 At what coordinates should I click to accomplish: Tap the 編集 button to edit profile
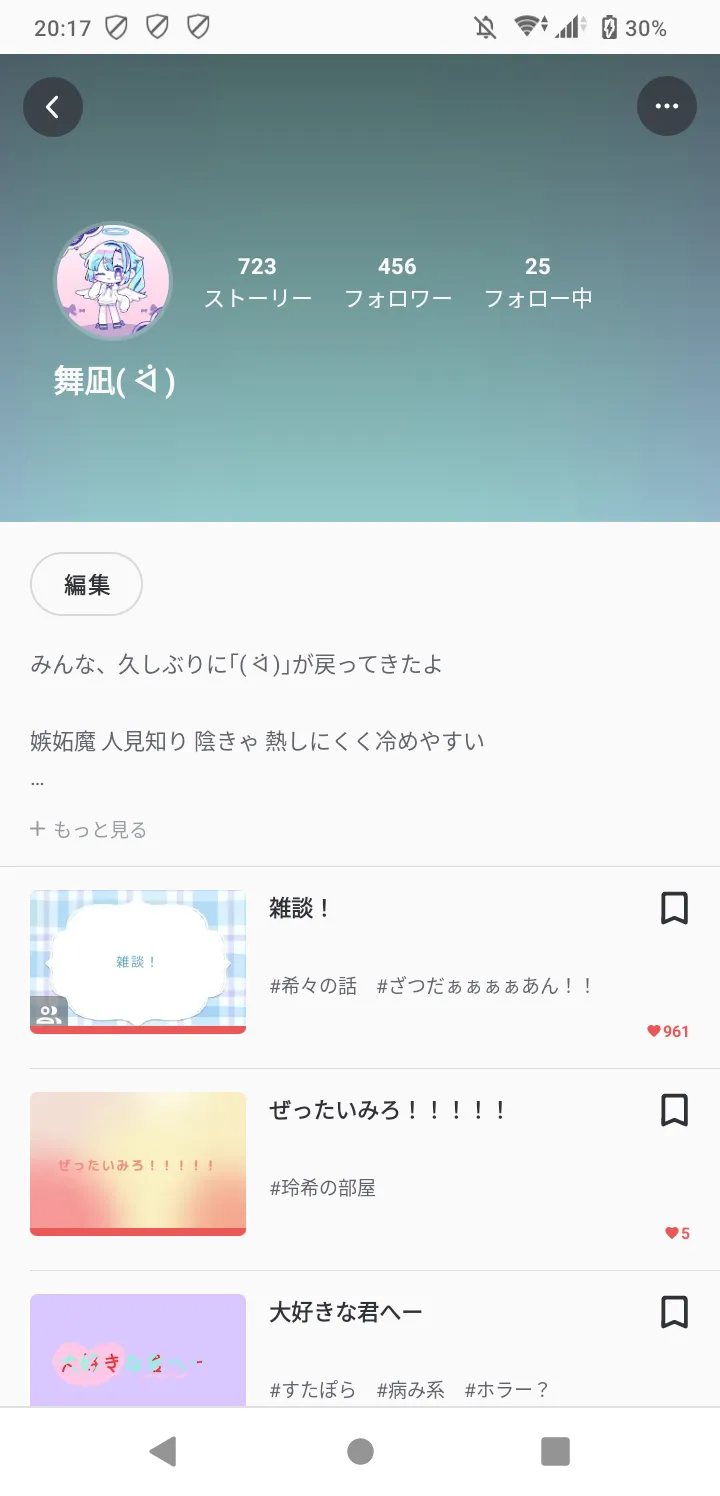click(87, 584)
